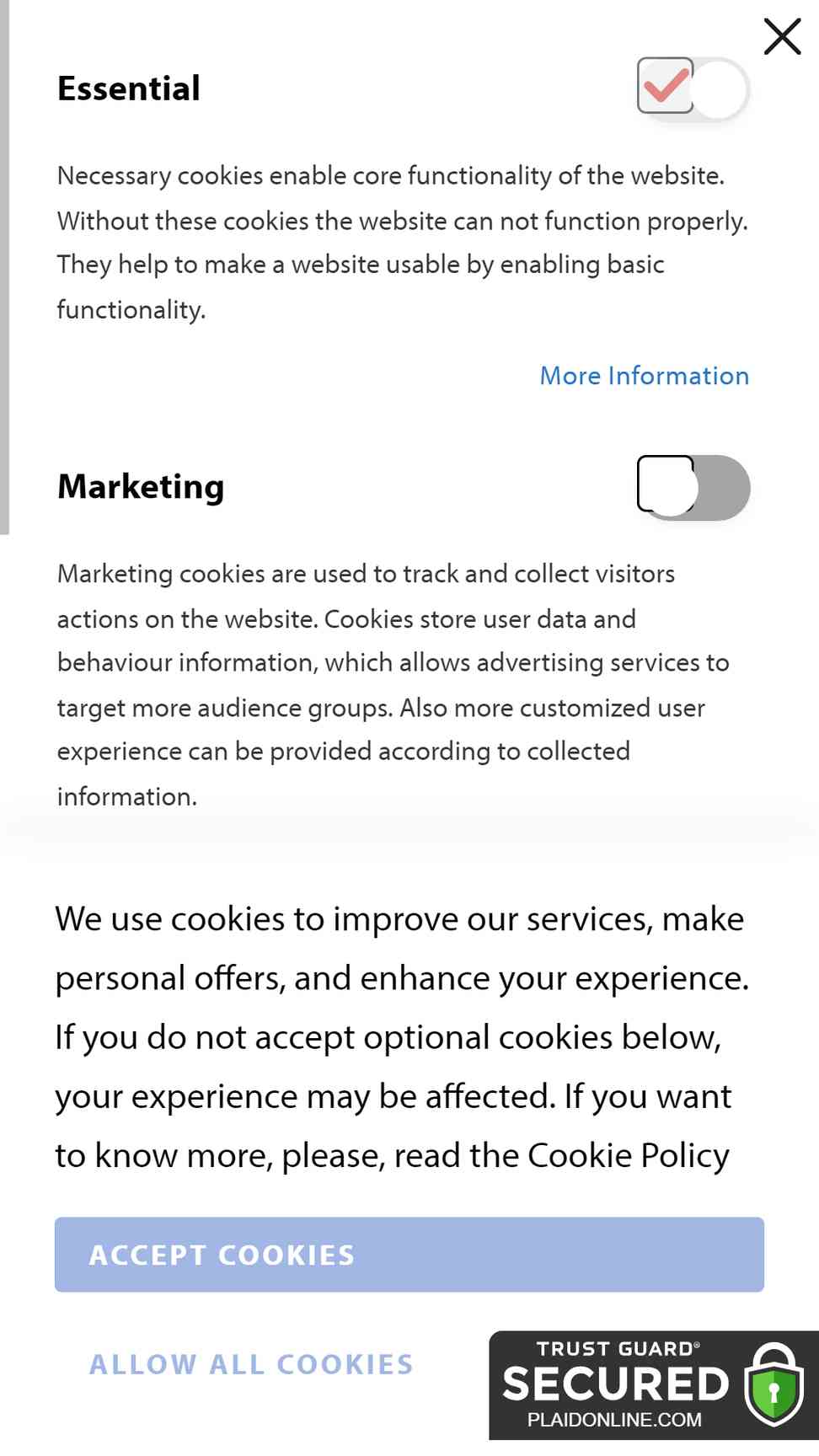Enable the Marketing cookies switch

click(693, 487)
